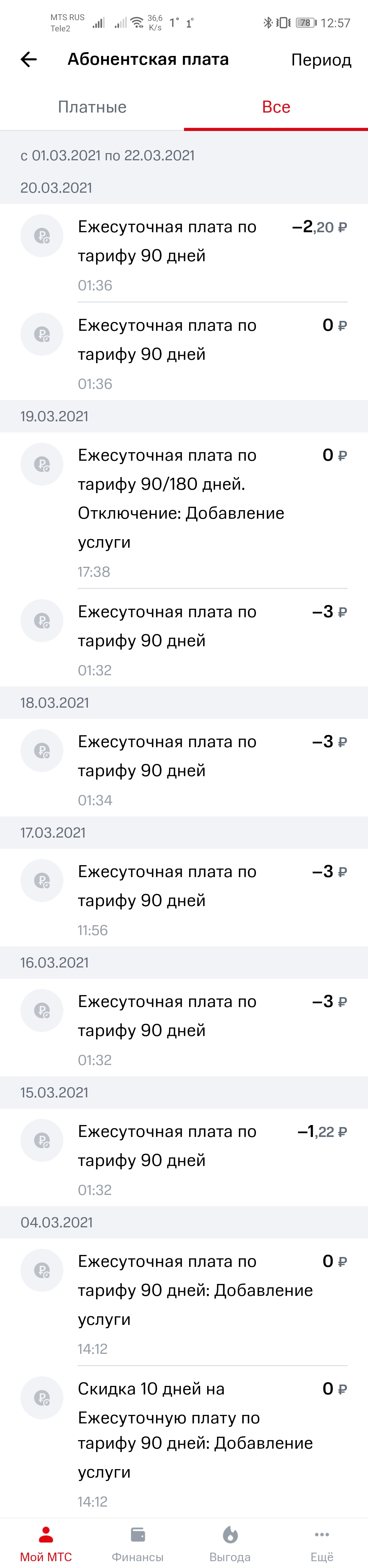The width and height of the screenshot is (368, 1568).
Task: Select the Все tab
Action: pos(276,107)
